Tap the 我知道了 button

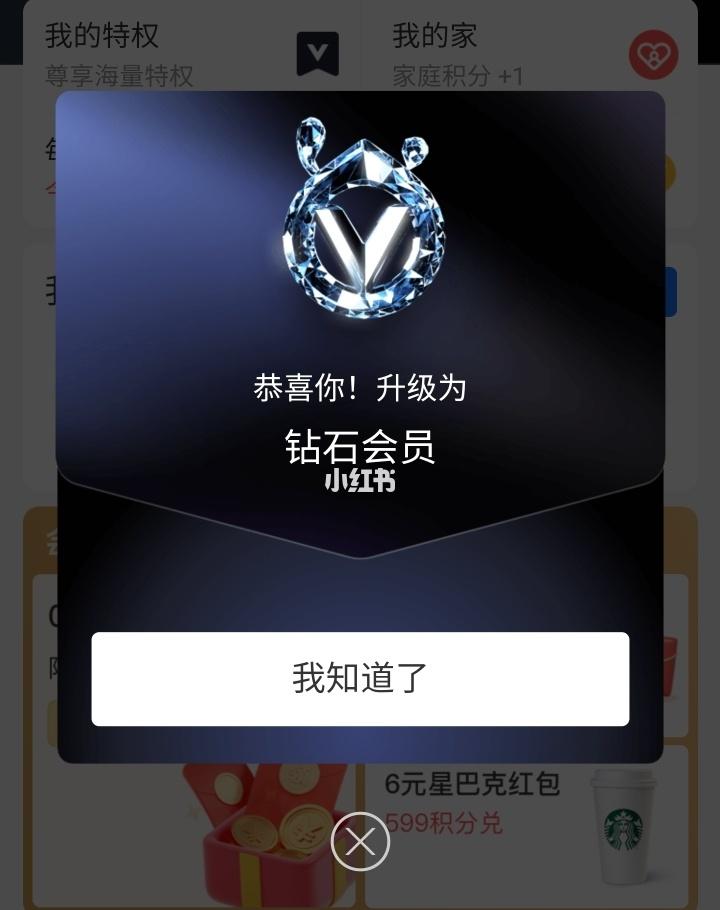[x=360, y=678]
